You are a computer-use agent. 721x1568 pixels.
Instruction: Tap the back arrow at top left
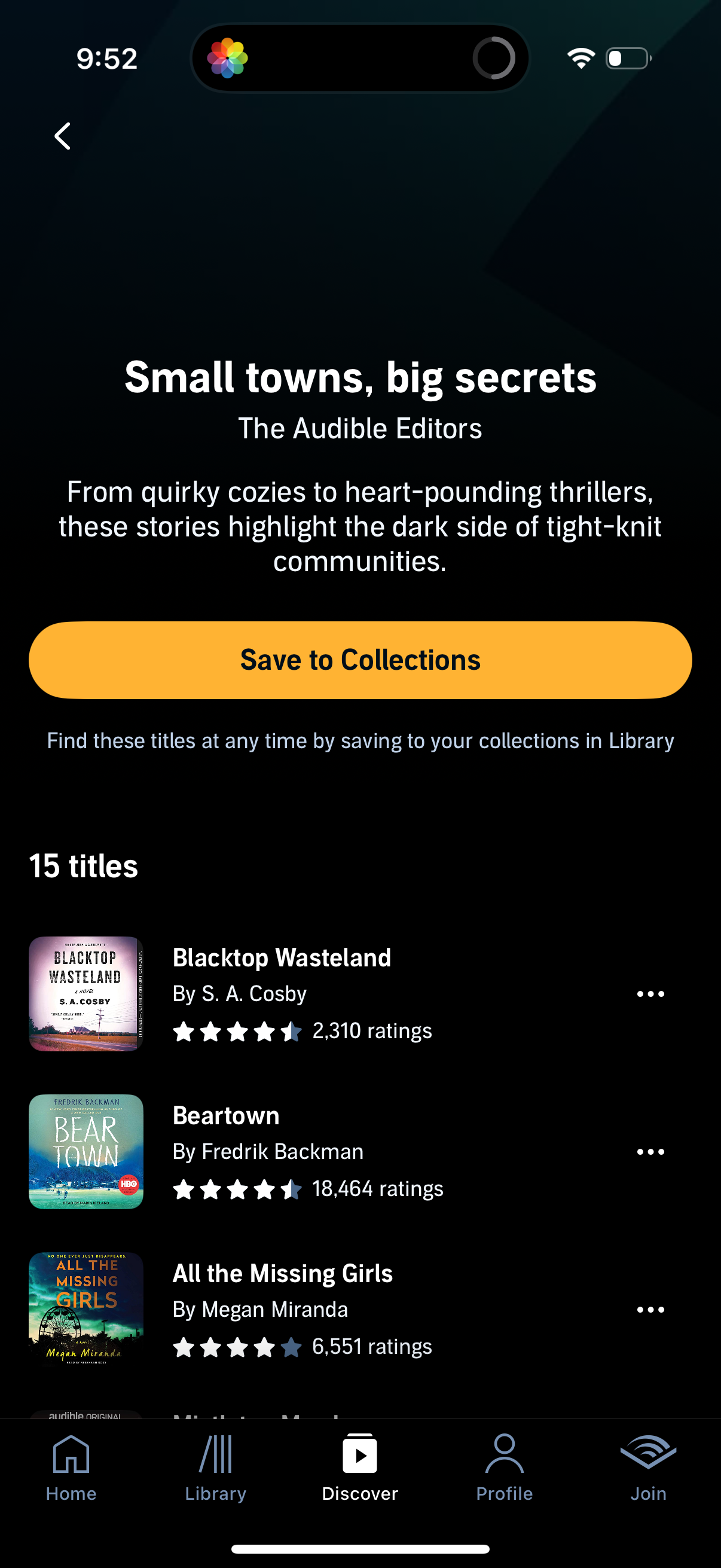(63, 135)
